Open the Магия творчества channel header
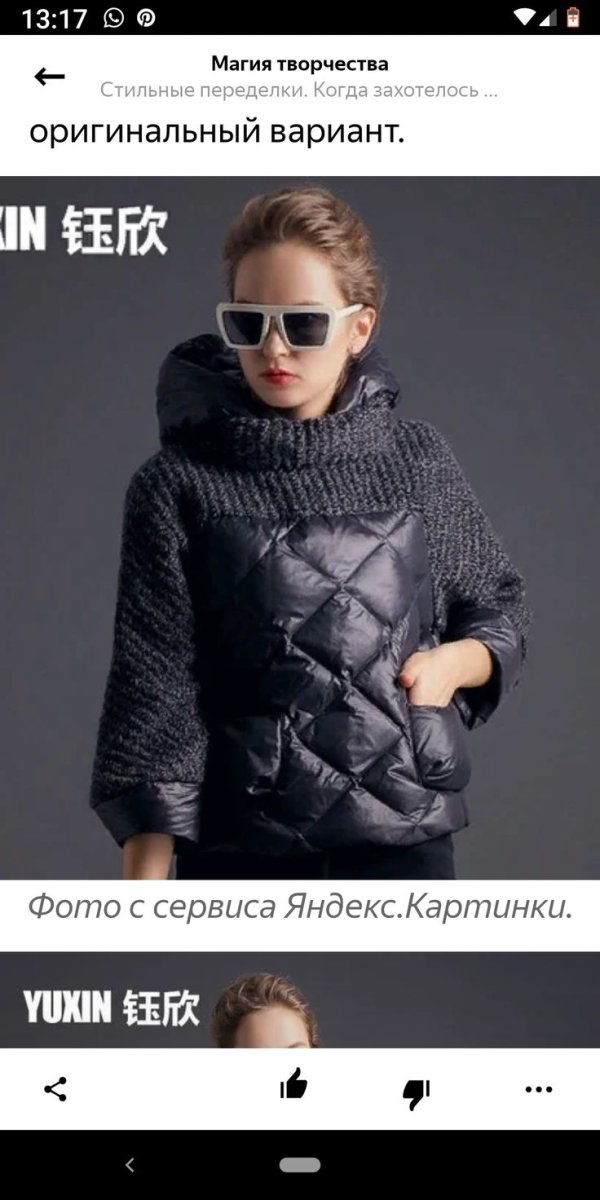Viewport: 600px width, 1200px height. 299,65
